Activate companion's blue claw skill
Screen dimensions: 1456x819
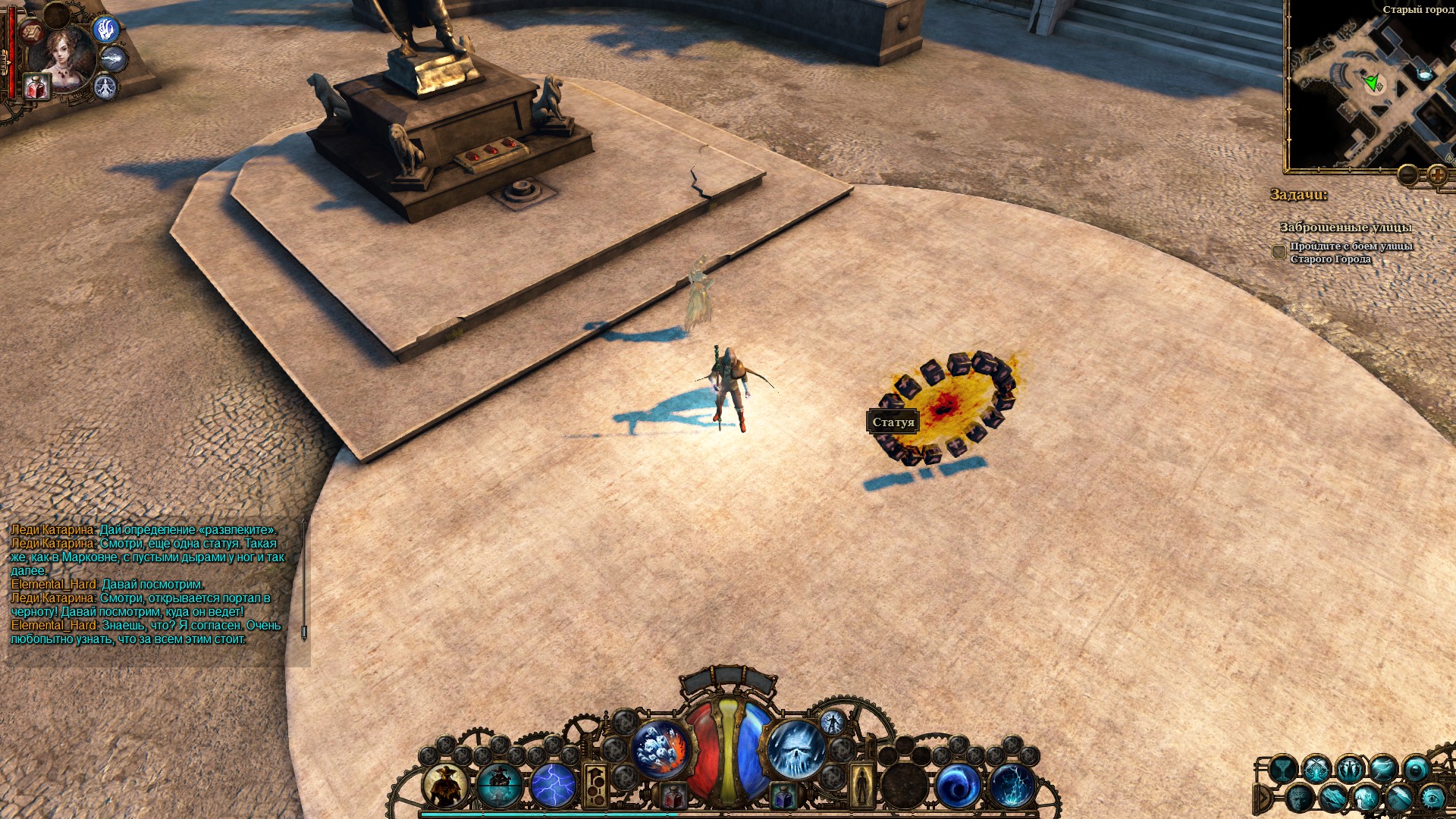click(x=107, y=29)
